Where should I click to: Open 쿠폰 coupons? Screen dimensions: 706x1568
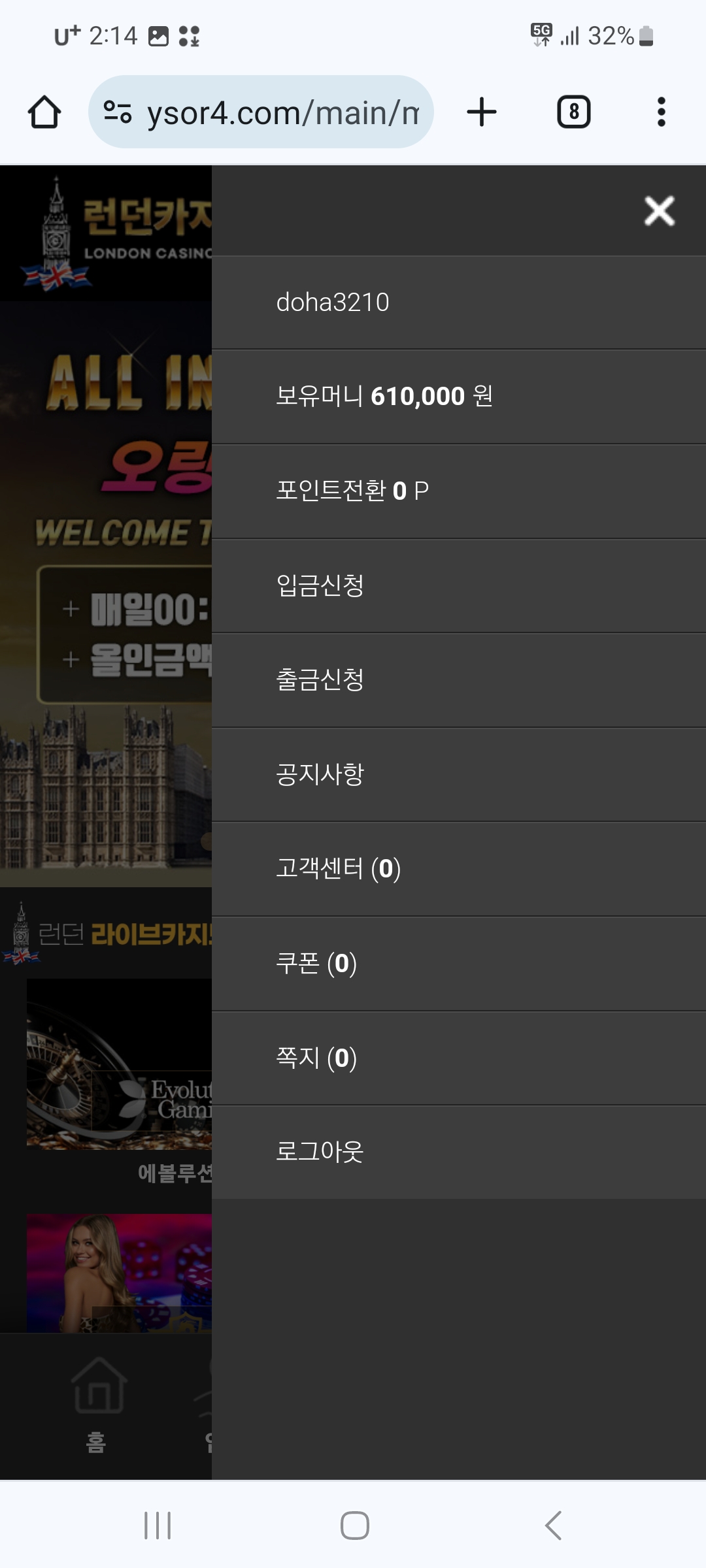[316, 964]
